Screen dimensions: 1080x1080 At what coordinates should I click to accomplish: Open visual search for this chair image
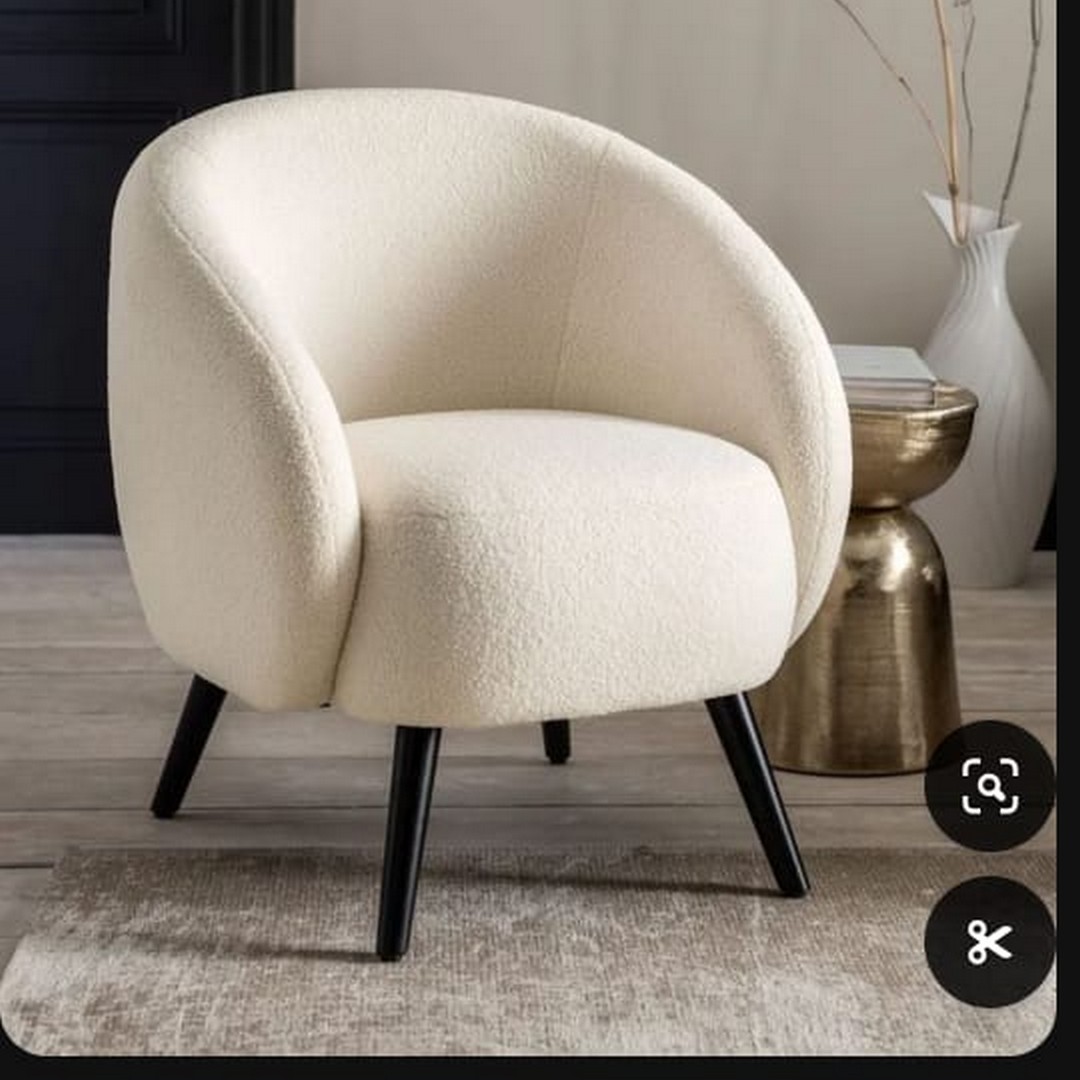(989, 785)
